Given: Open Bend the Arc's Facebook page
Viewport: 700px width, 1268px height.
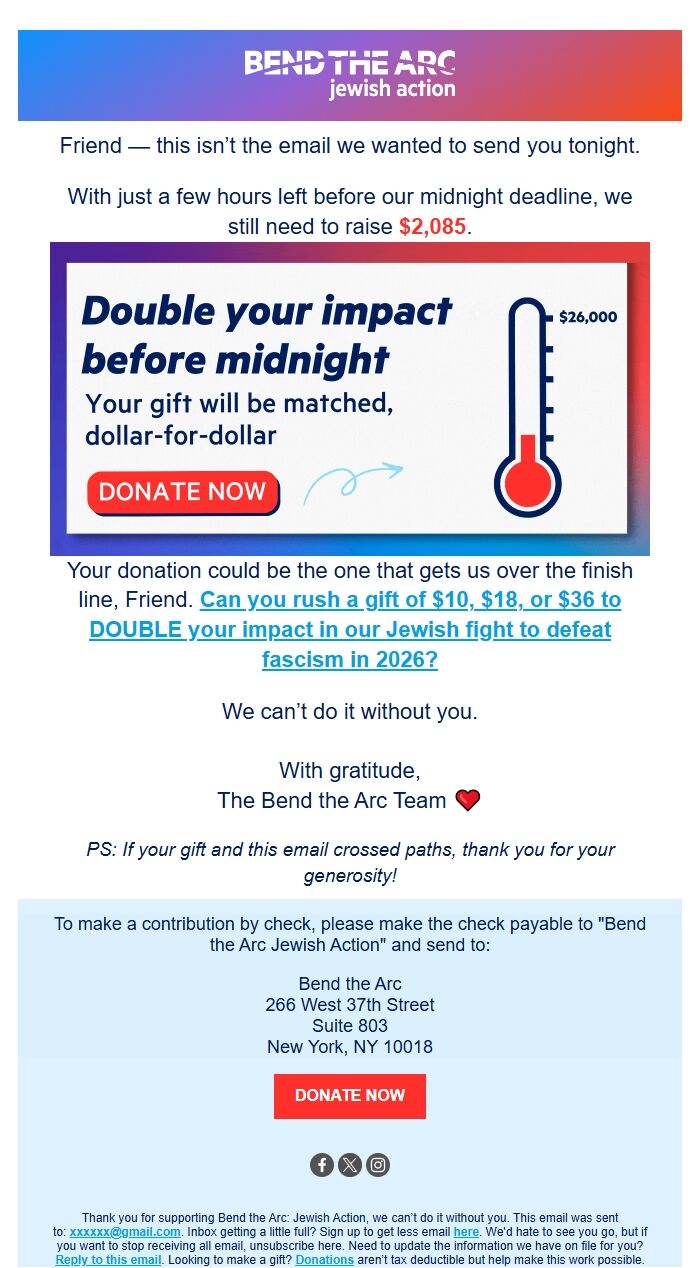Looking at the screenshot, I should pos(322,1165).
